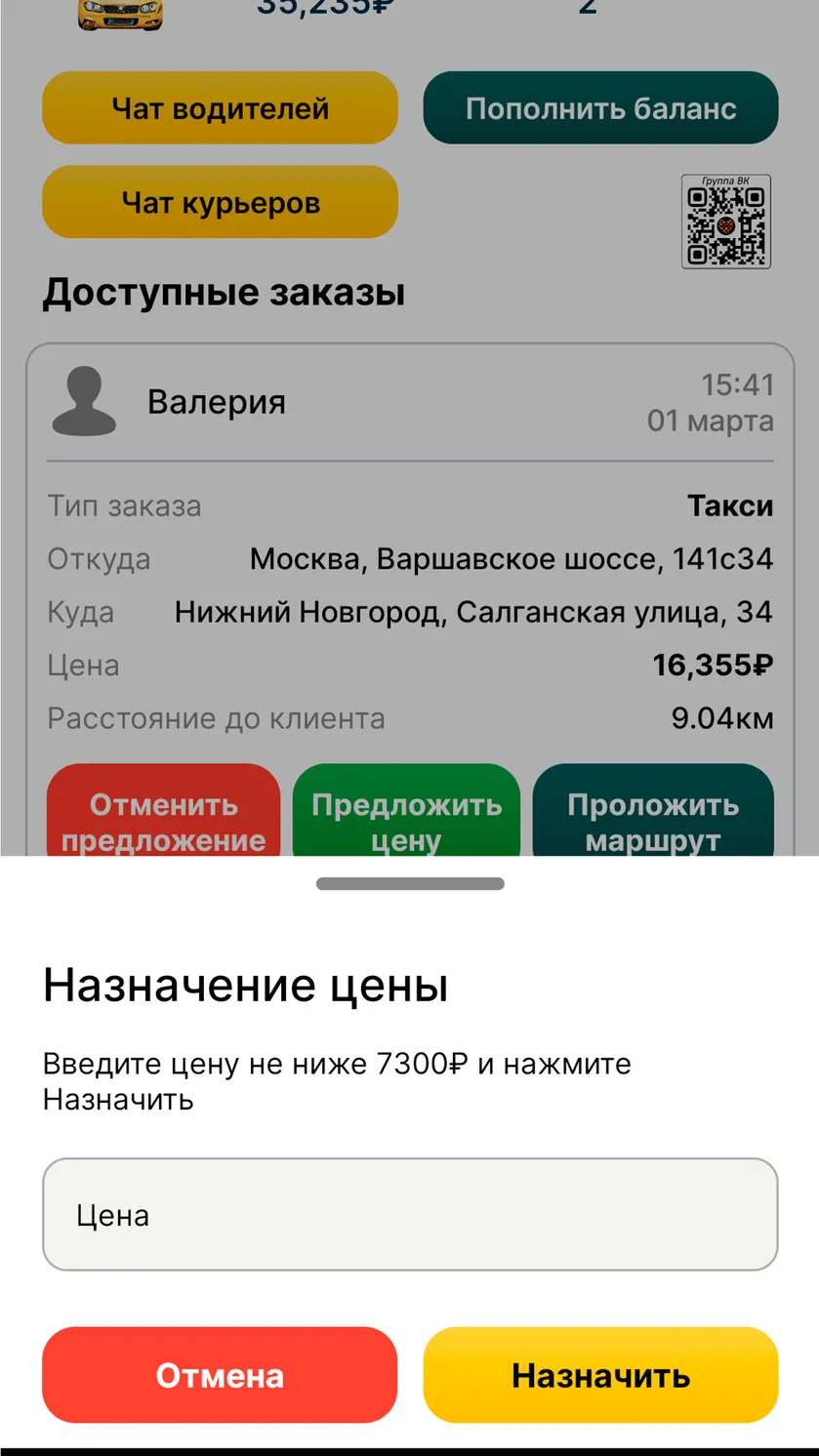Tap Отменить предложение button
This screenshot has height=1456, width=819.
pos(163,810)
